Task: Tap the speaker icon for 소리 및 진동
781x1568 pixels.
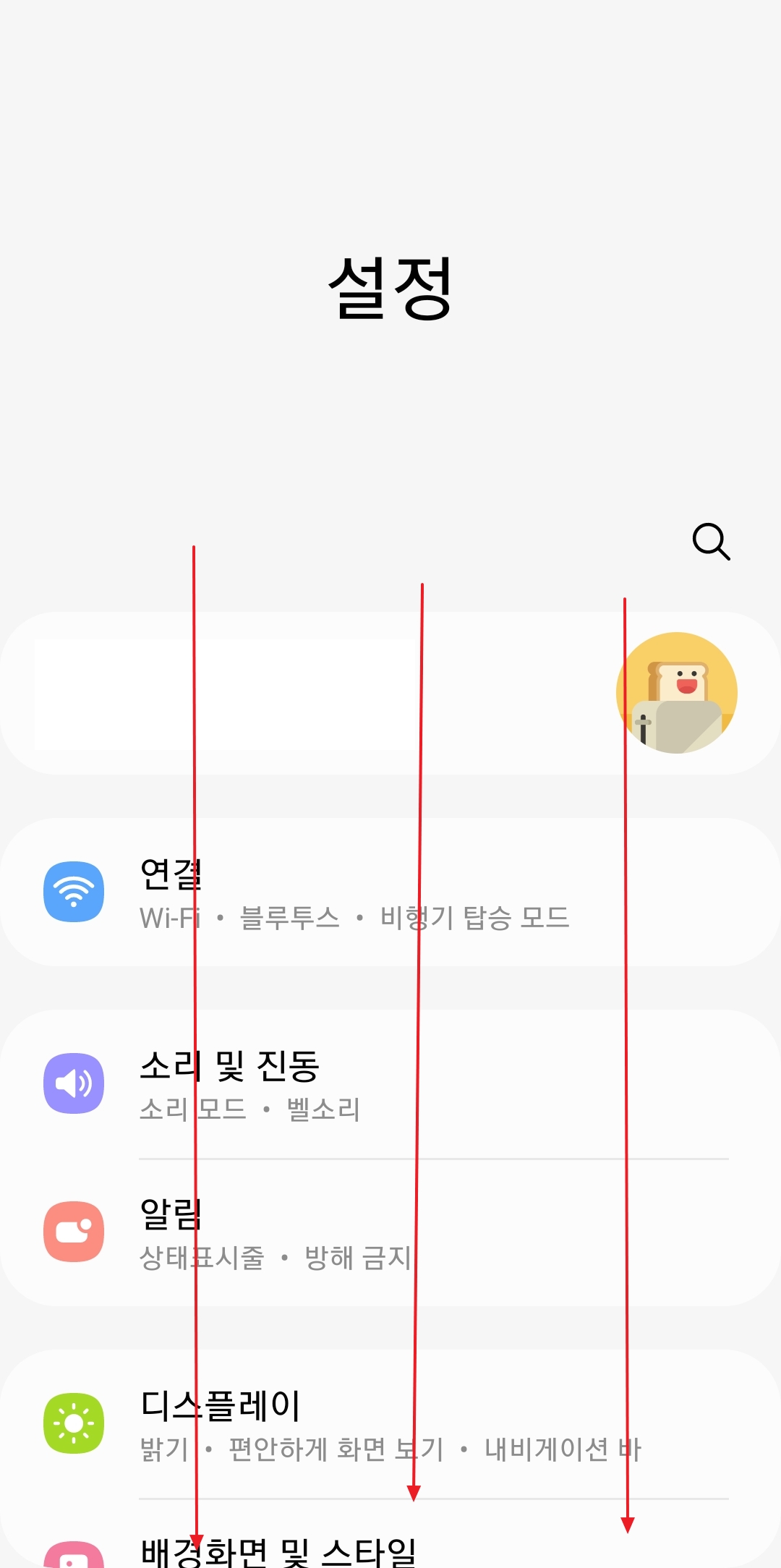Action: tap(72, 1083)
